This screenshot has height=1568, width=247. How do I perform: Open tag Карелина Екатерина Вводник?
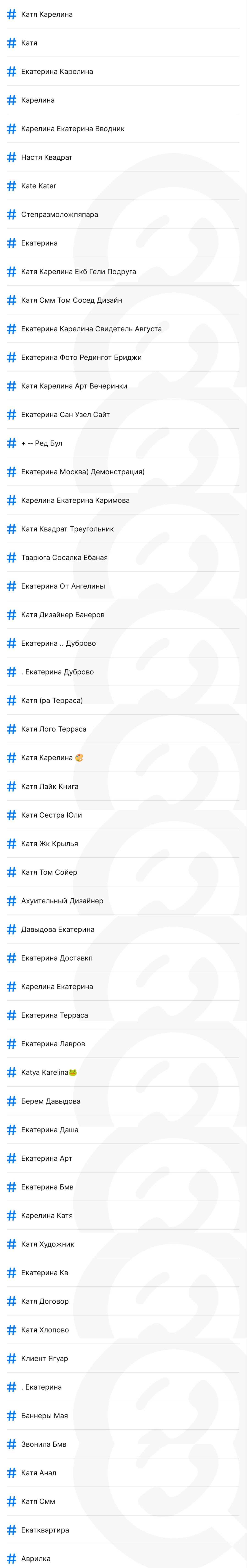coord(73,129)
